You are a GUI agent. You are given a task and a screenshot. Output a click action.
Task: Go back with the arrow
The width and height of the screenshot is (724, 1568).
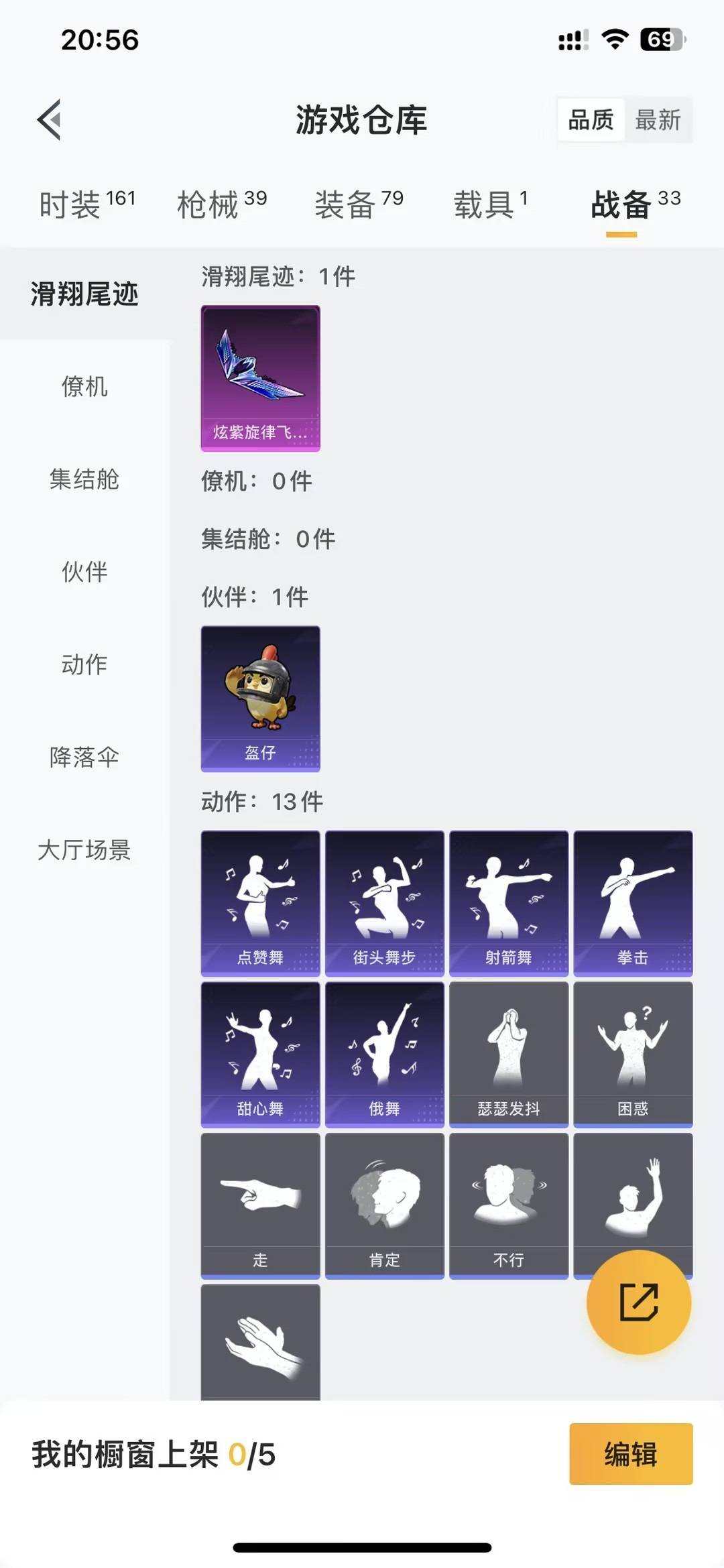(x=47, y=117)
